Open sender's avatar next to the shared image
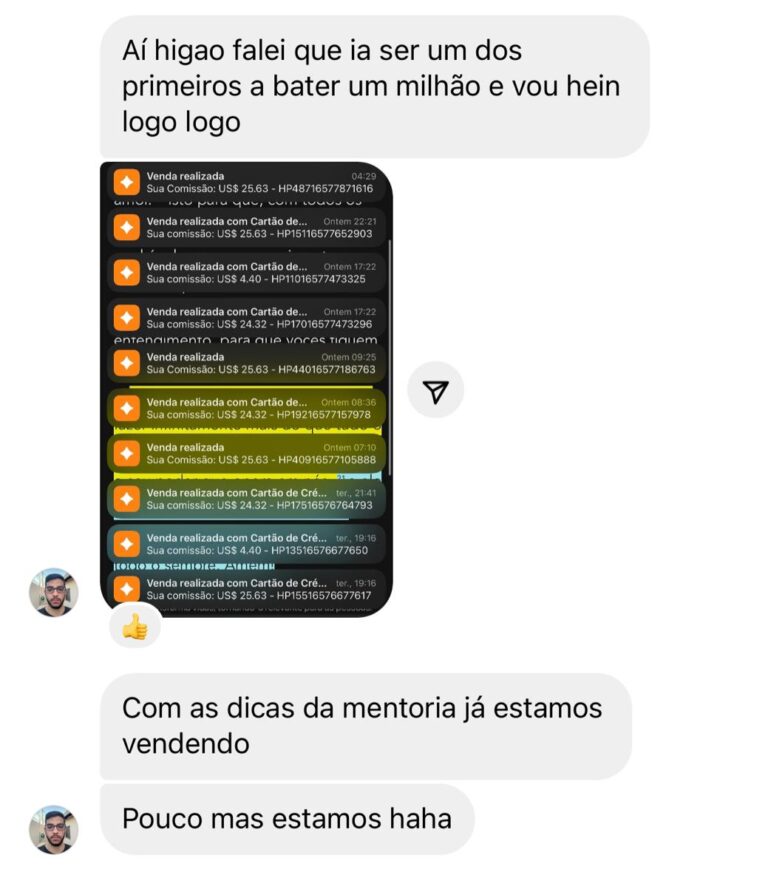This screenshot has width=768, height=889. 53,593
